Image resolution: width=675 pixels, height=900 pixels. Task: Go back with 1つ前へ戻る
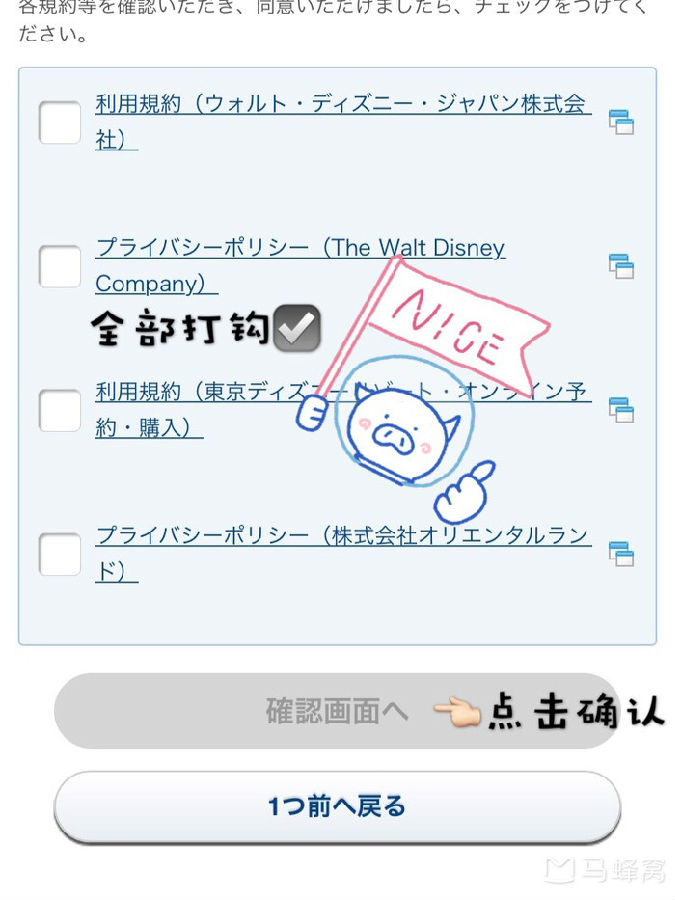pos(337,806)
